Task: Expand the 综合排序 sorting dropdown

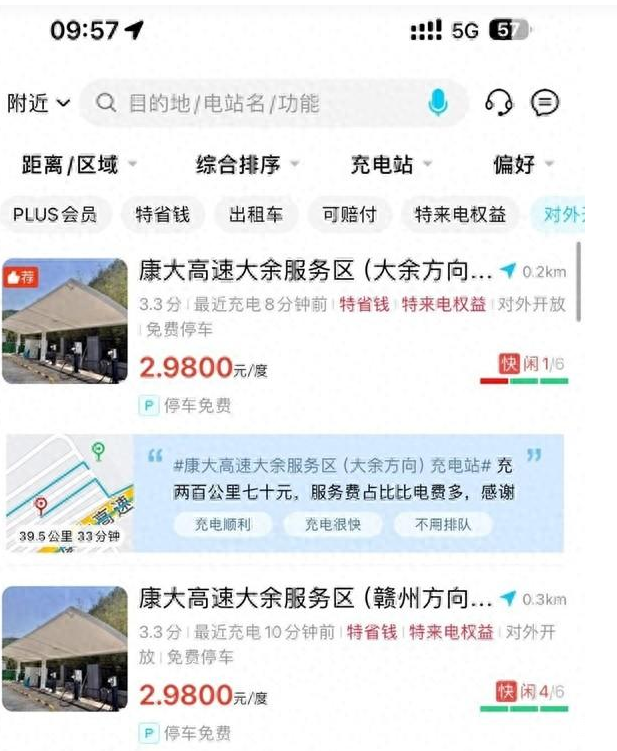Action: click(x=247, y=165)
